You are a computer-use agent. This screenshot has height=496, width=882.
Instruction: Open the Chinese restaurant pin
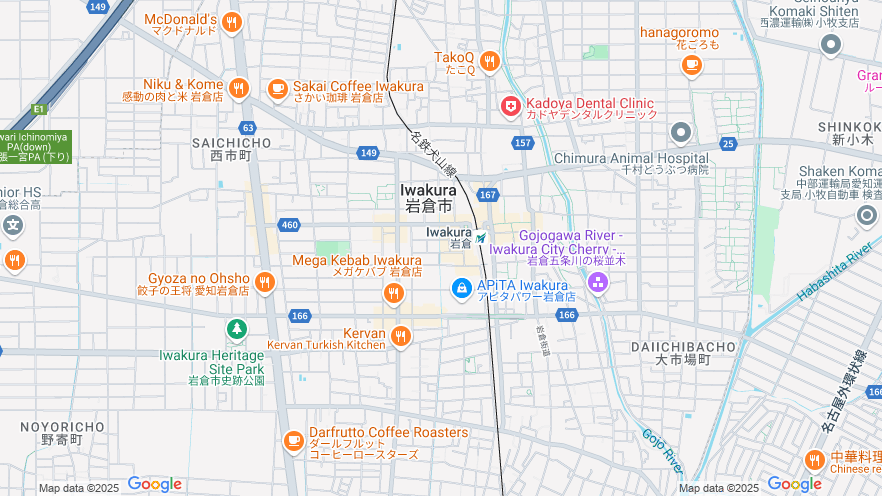[x=815, y=460]
